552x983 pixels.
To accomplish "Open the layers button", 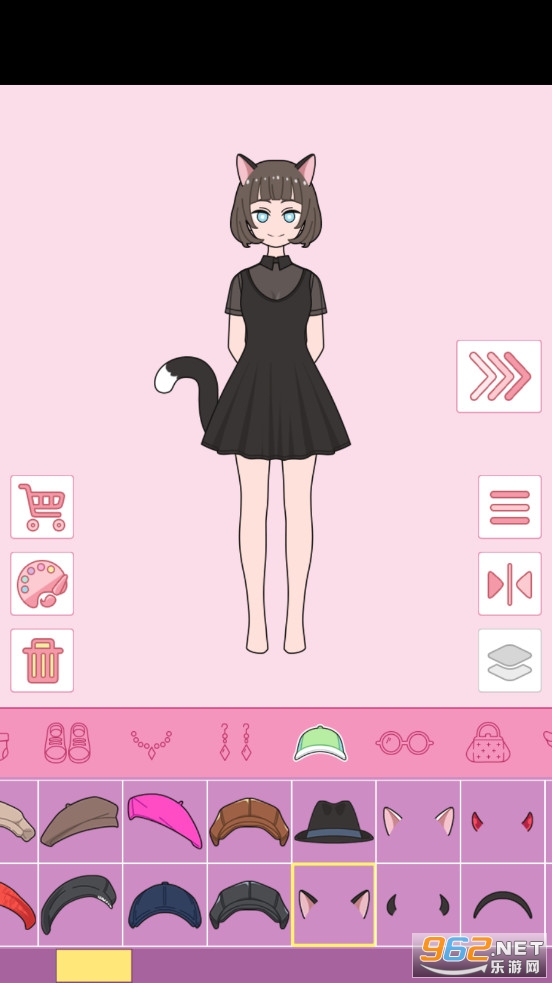I will (x=509, y=660).
